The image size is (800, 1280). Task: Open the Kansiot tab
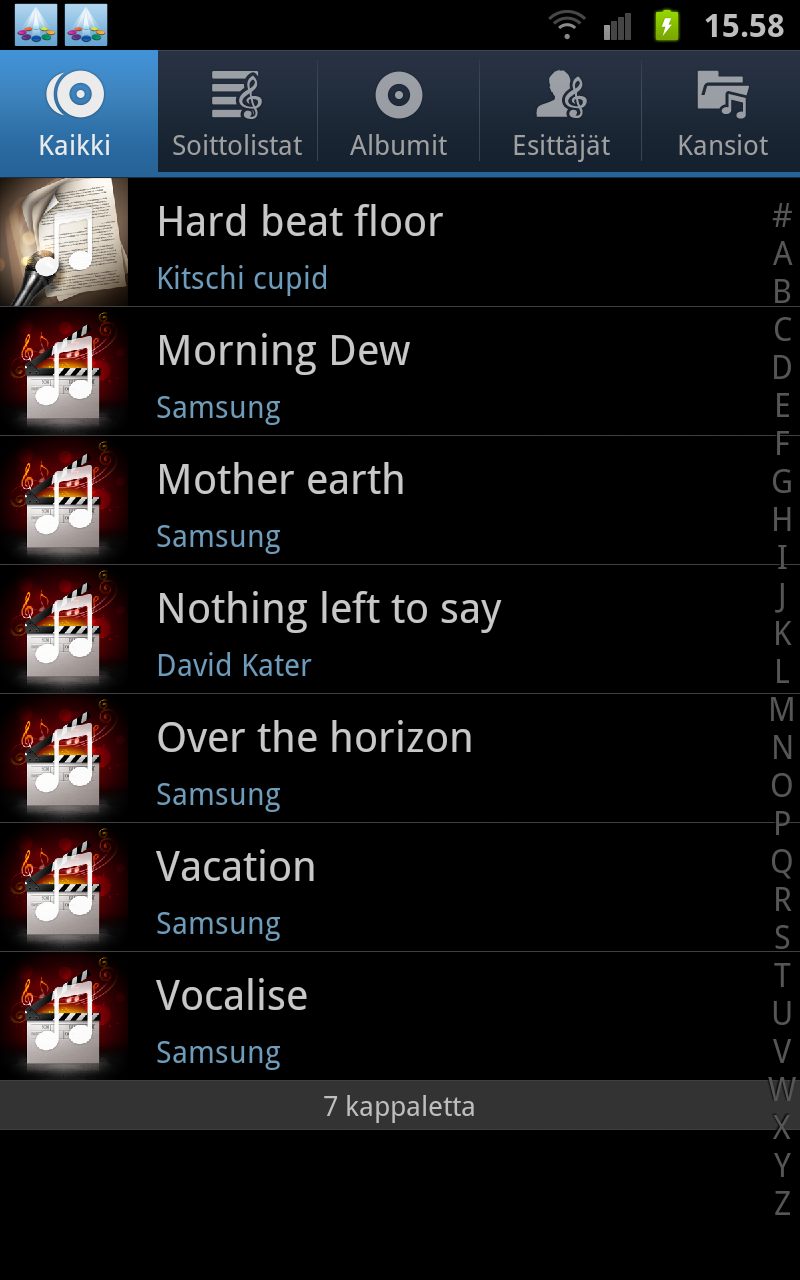click(x=721, y=113)
